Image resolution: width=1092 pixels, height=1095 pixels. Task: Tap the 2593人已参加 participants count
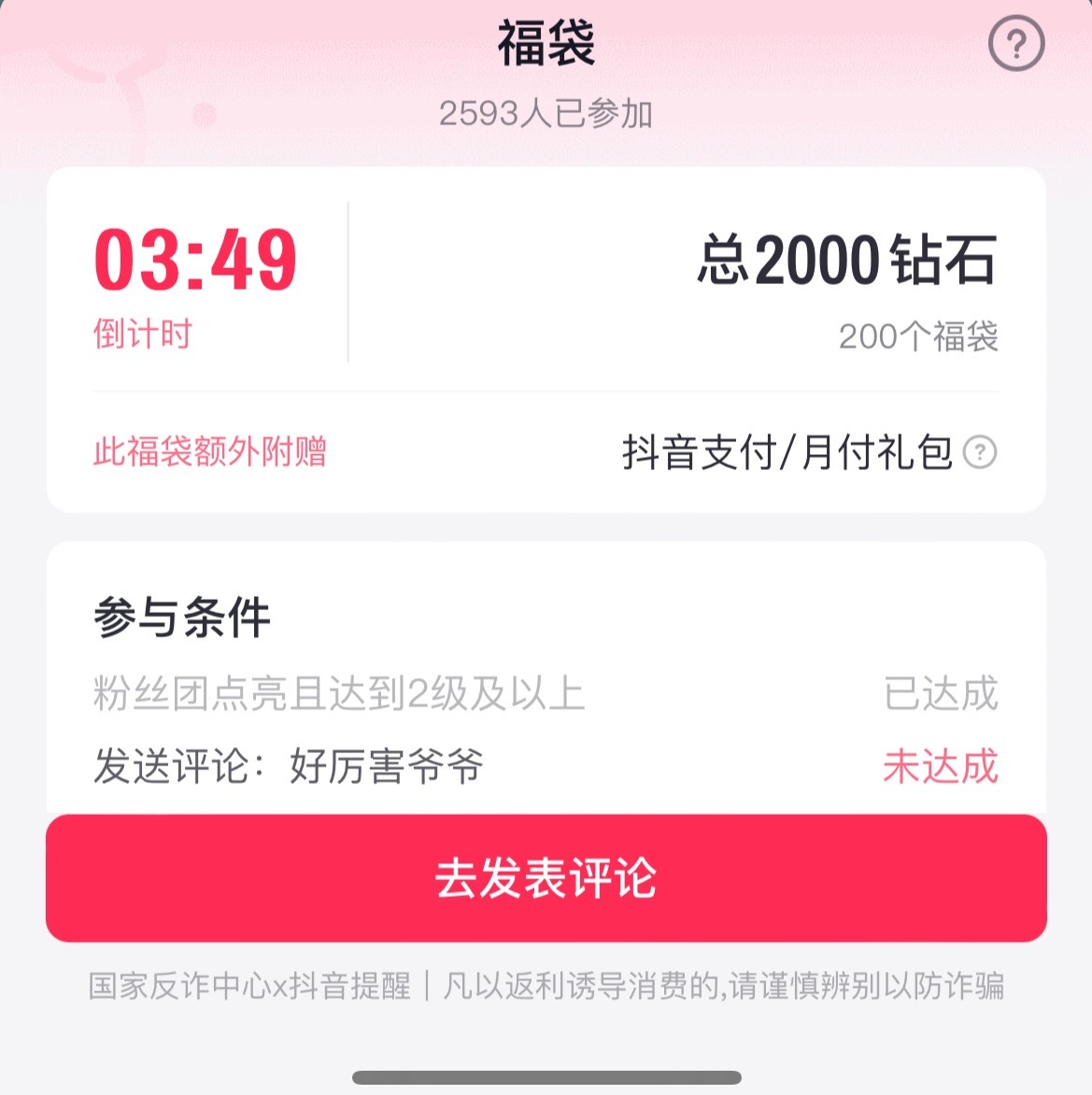[x=546, y=114]
